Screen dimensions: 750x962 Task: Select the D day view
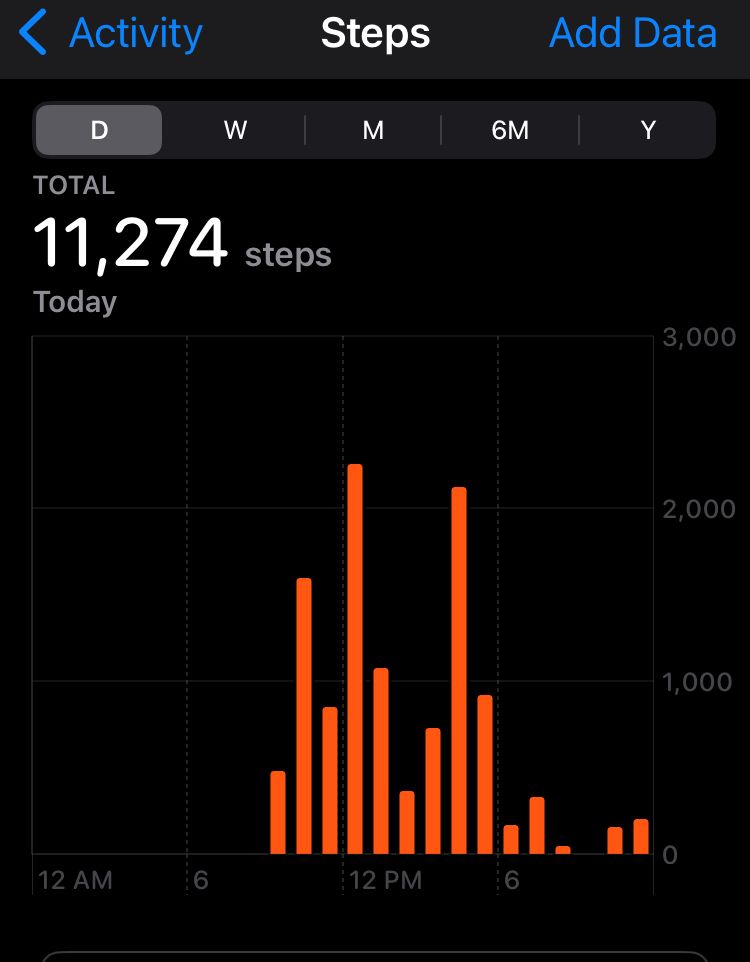pyautogui.click(x=99, y=130)
